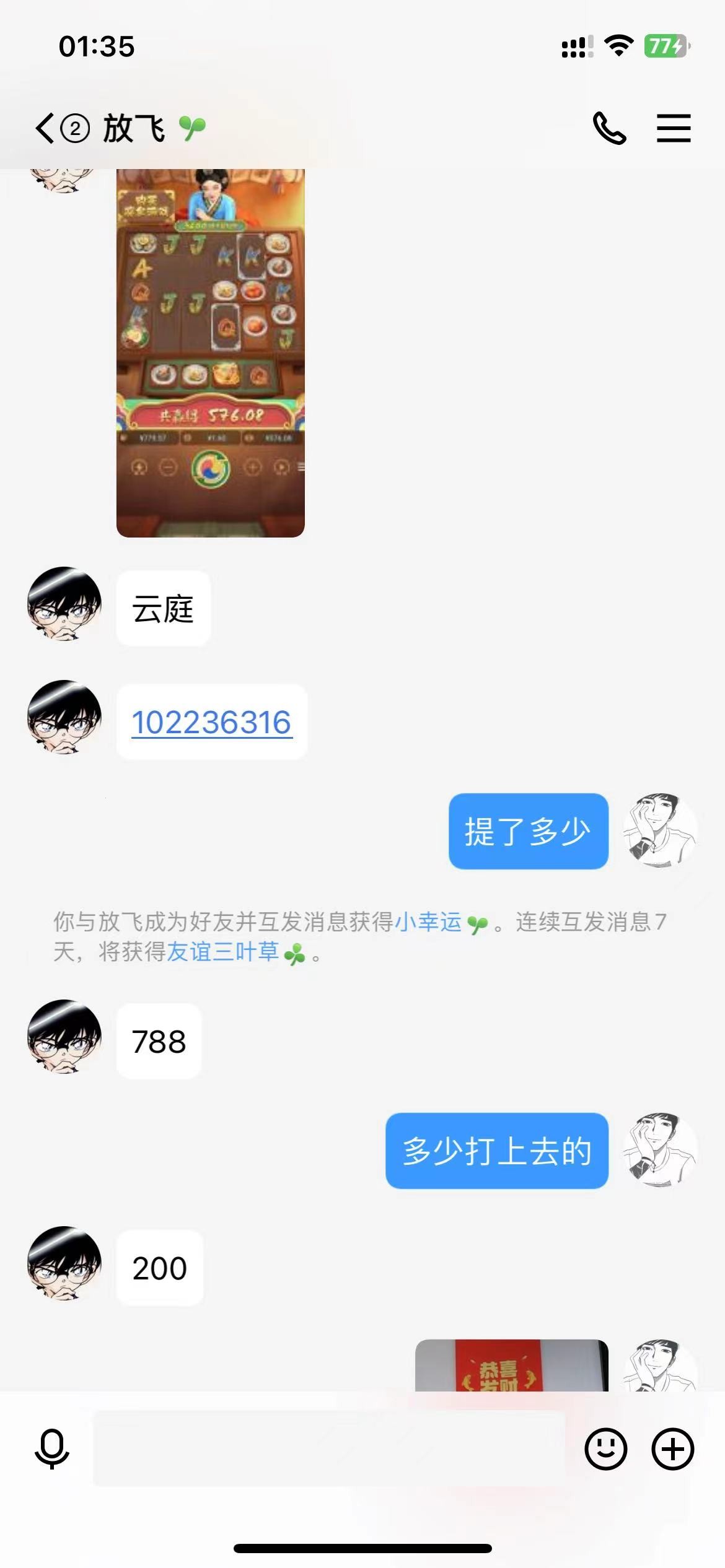Open contact avatar beside message 788
The width and height of the screenshot is (725, 1568).
pos(64,1036)
